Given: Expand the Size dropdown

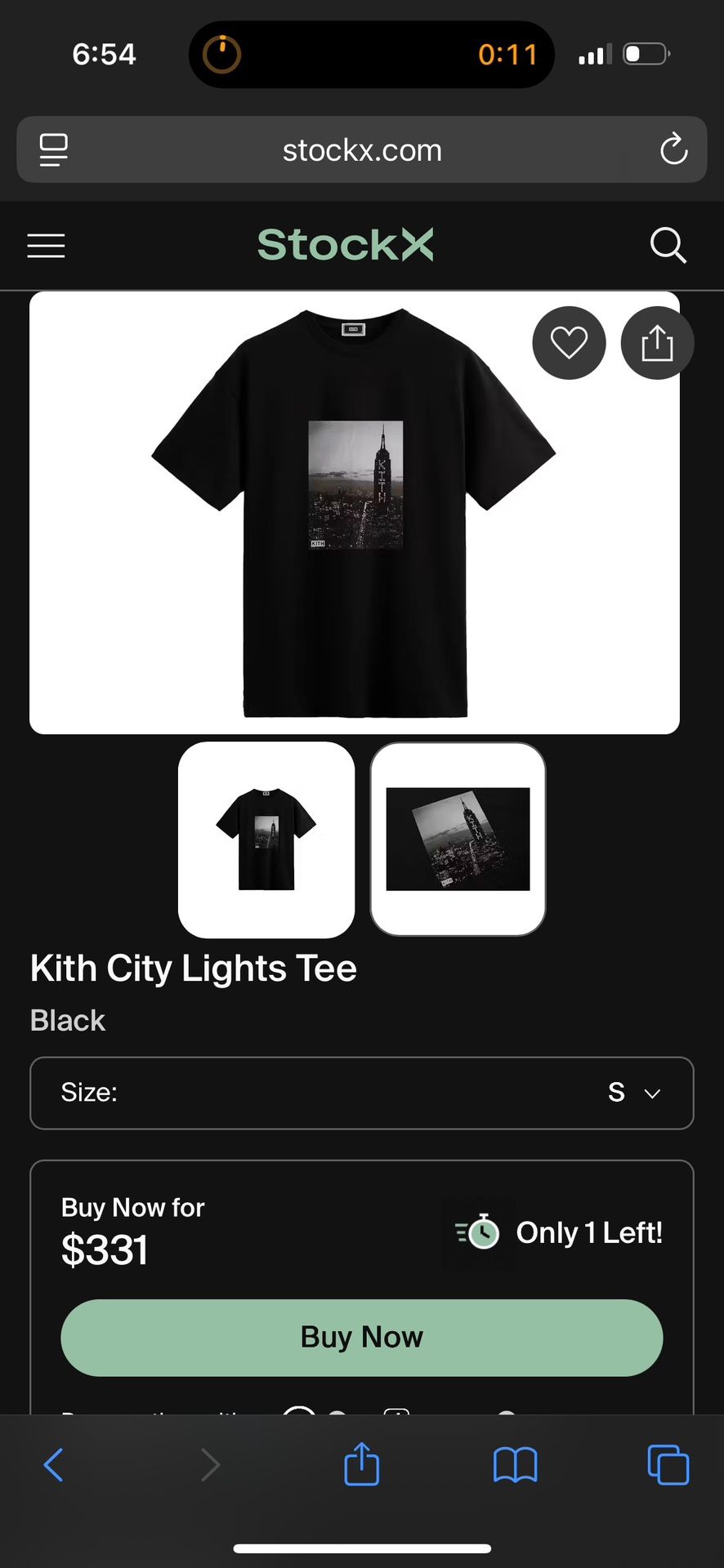Looking at the screenshot, I should click(362, 1093).
